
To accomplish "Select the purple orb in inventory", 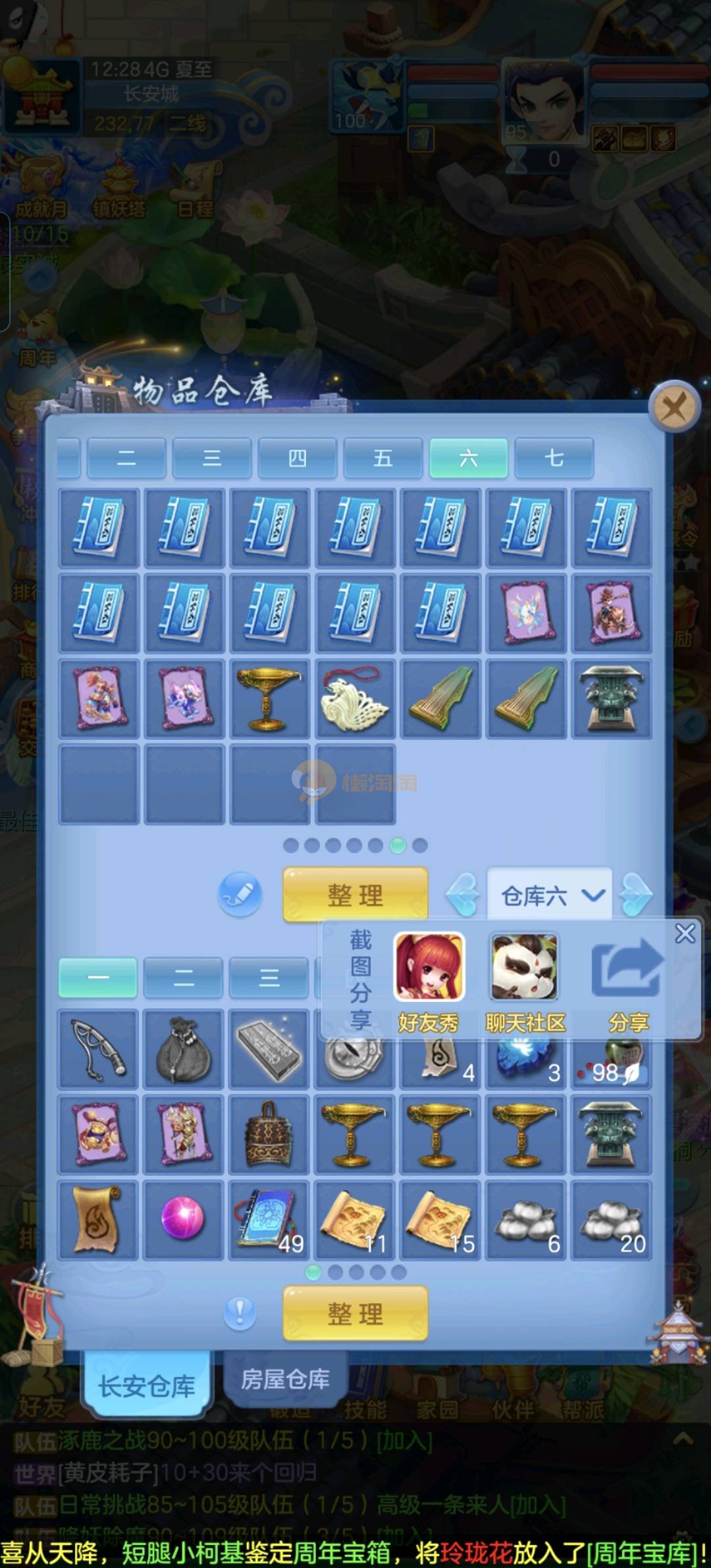I will [183, 1219].
